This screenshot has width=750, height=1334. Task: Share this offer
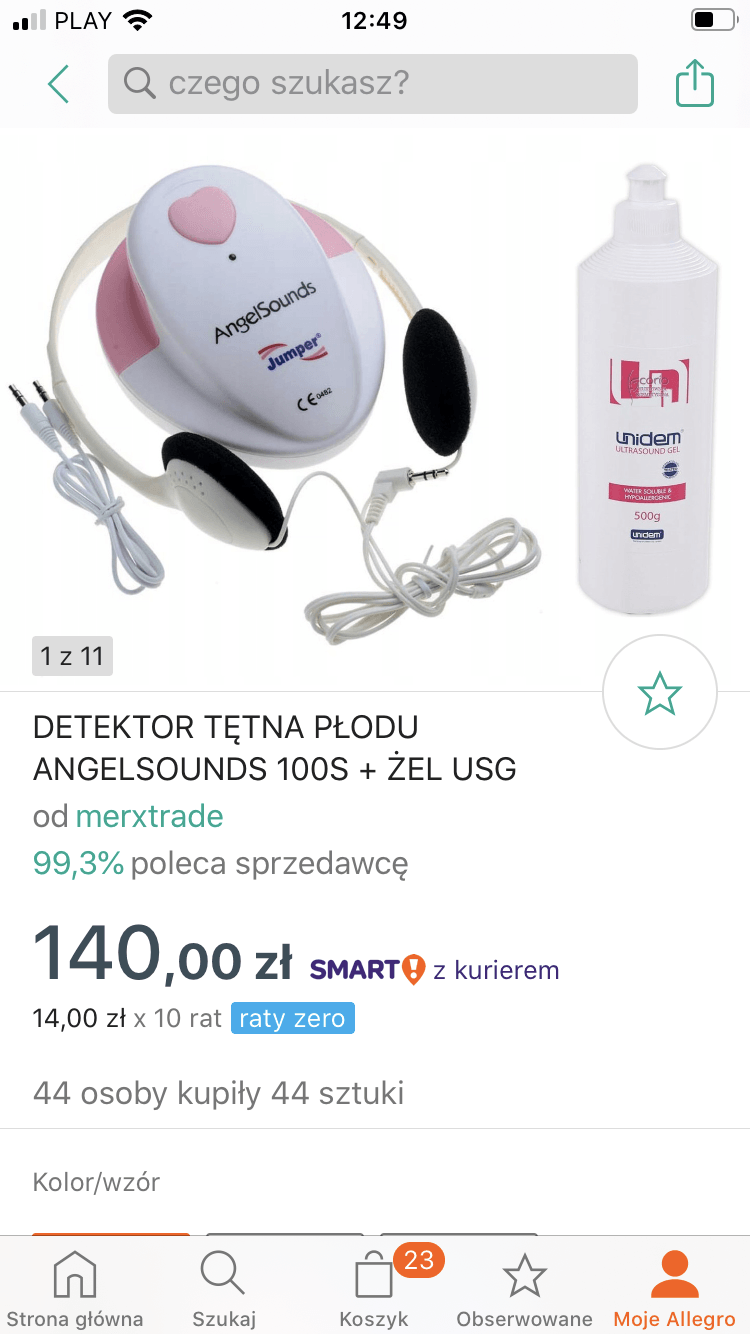click(694, 84)
